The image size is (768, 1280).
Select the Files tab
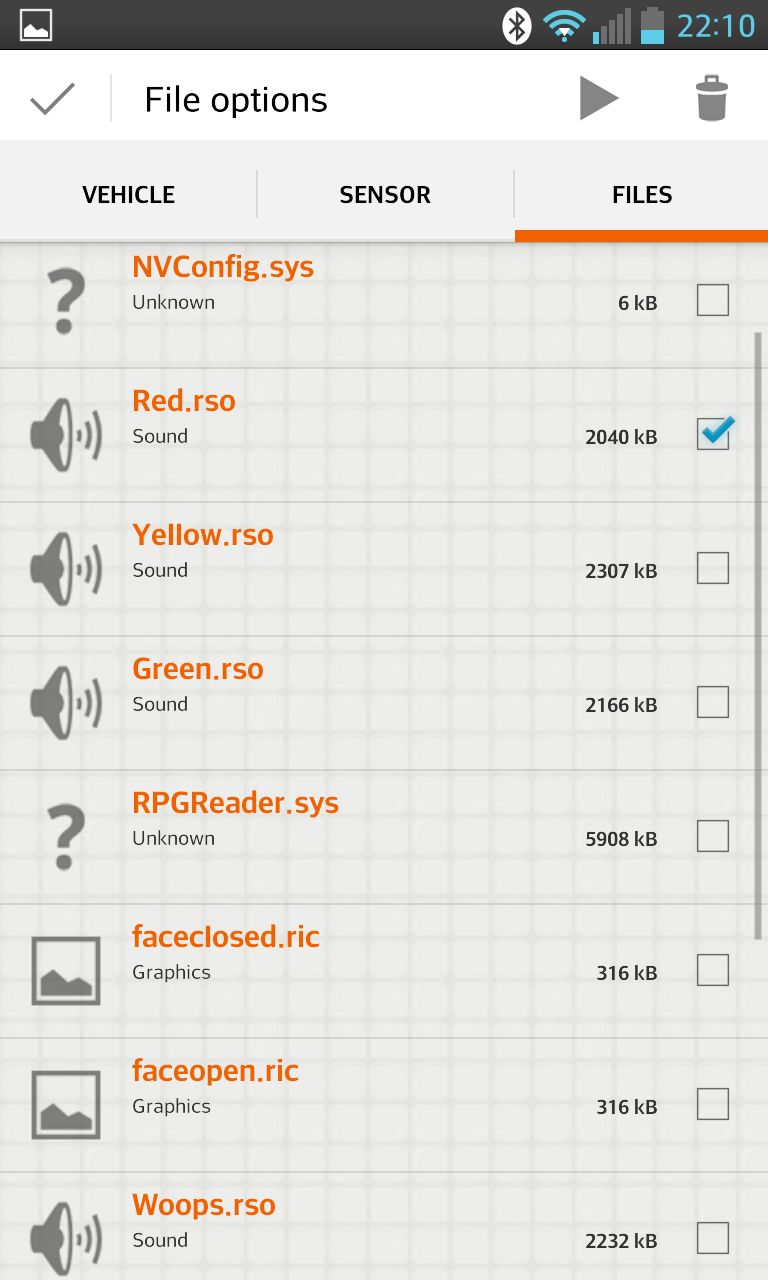click(642, 194)
